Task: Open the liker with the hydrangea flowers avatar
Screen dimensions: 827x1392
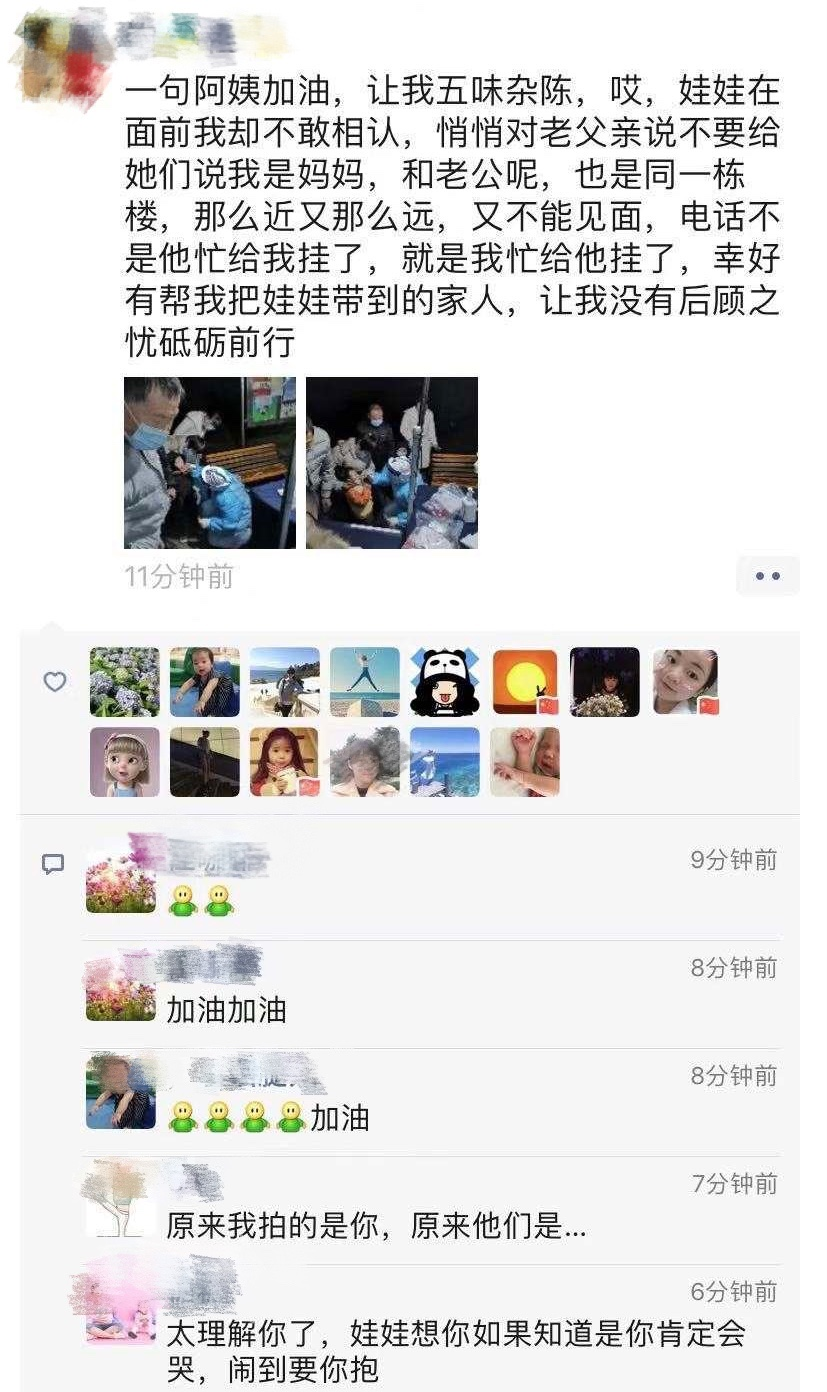Action: pos(125,682)
